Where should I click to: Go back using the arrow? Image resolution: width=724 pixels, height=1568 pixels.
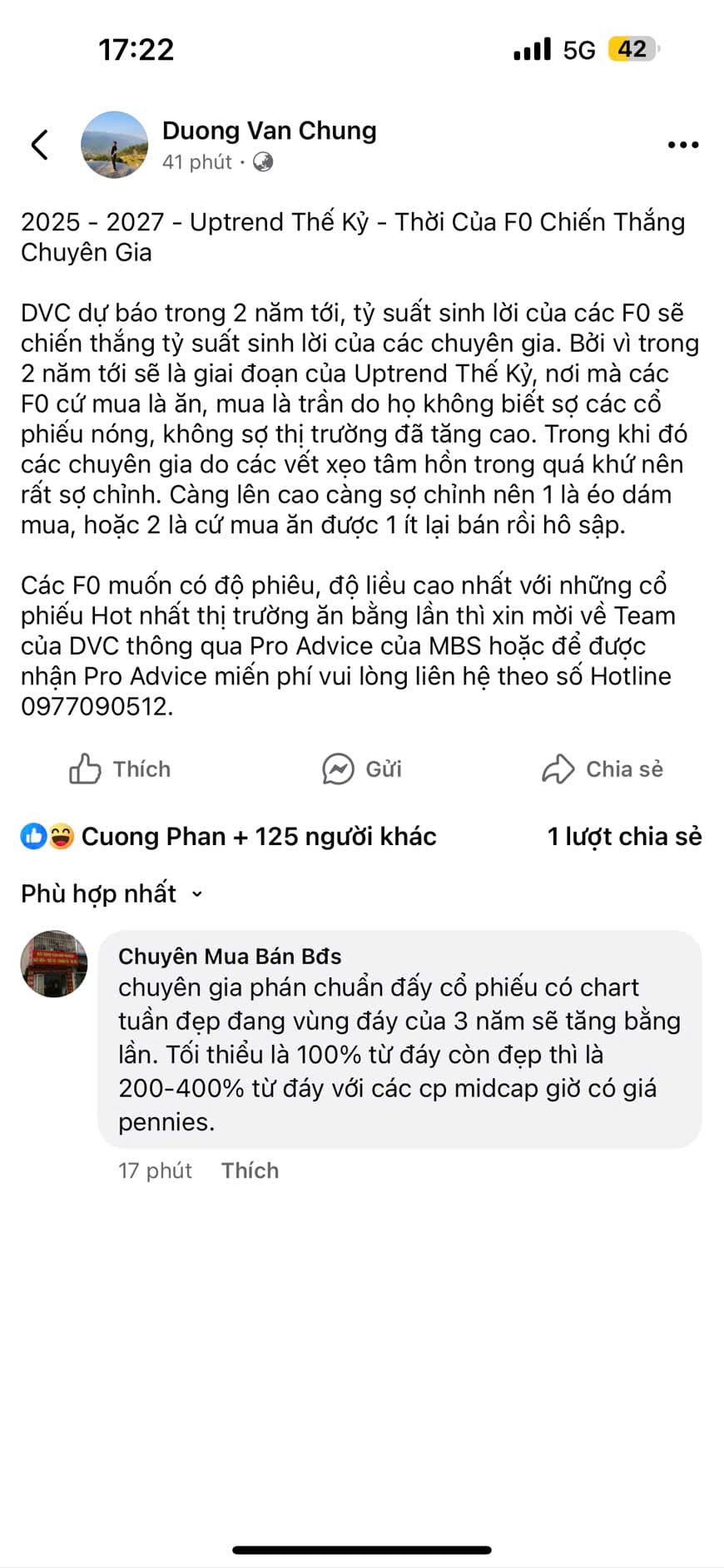point(39,145)
